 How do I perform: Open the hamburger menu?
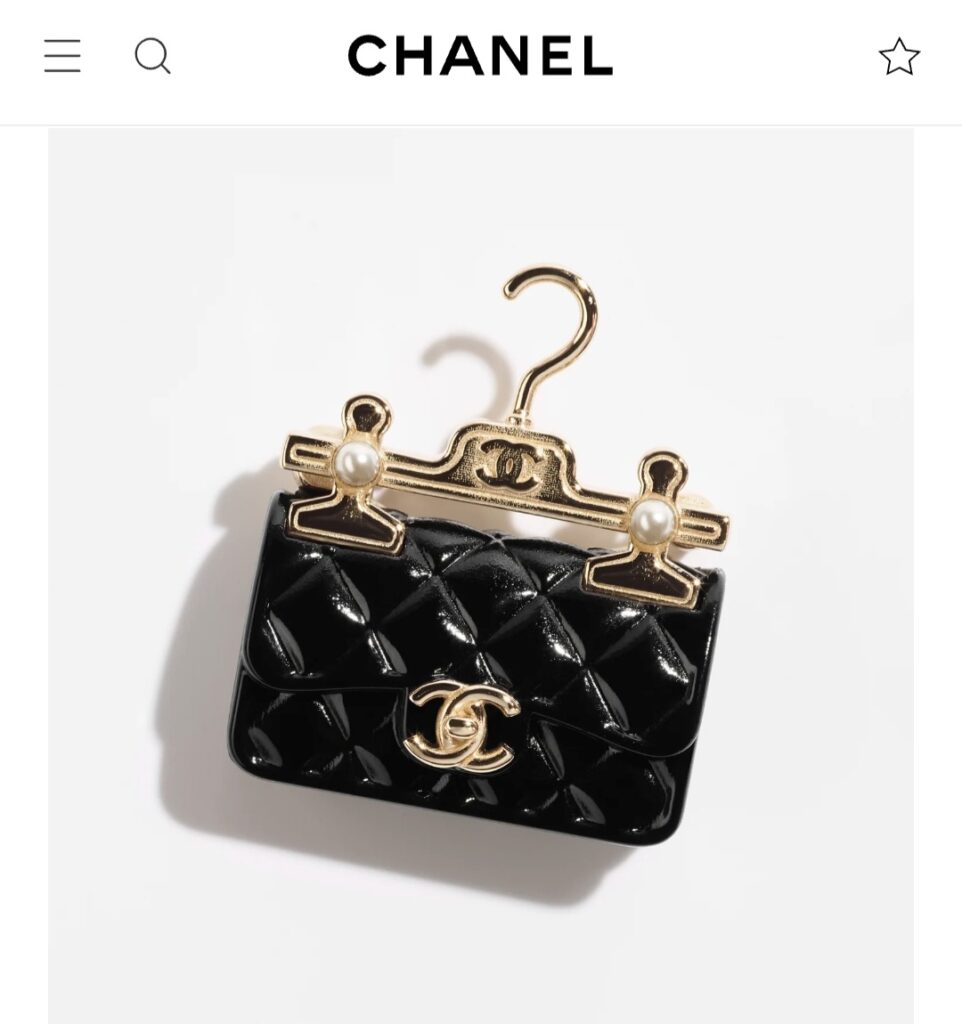(62, 56)
